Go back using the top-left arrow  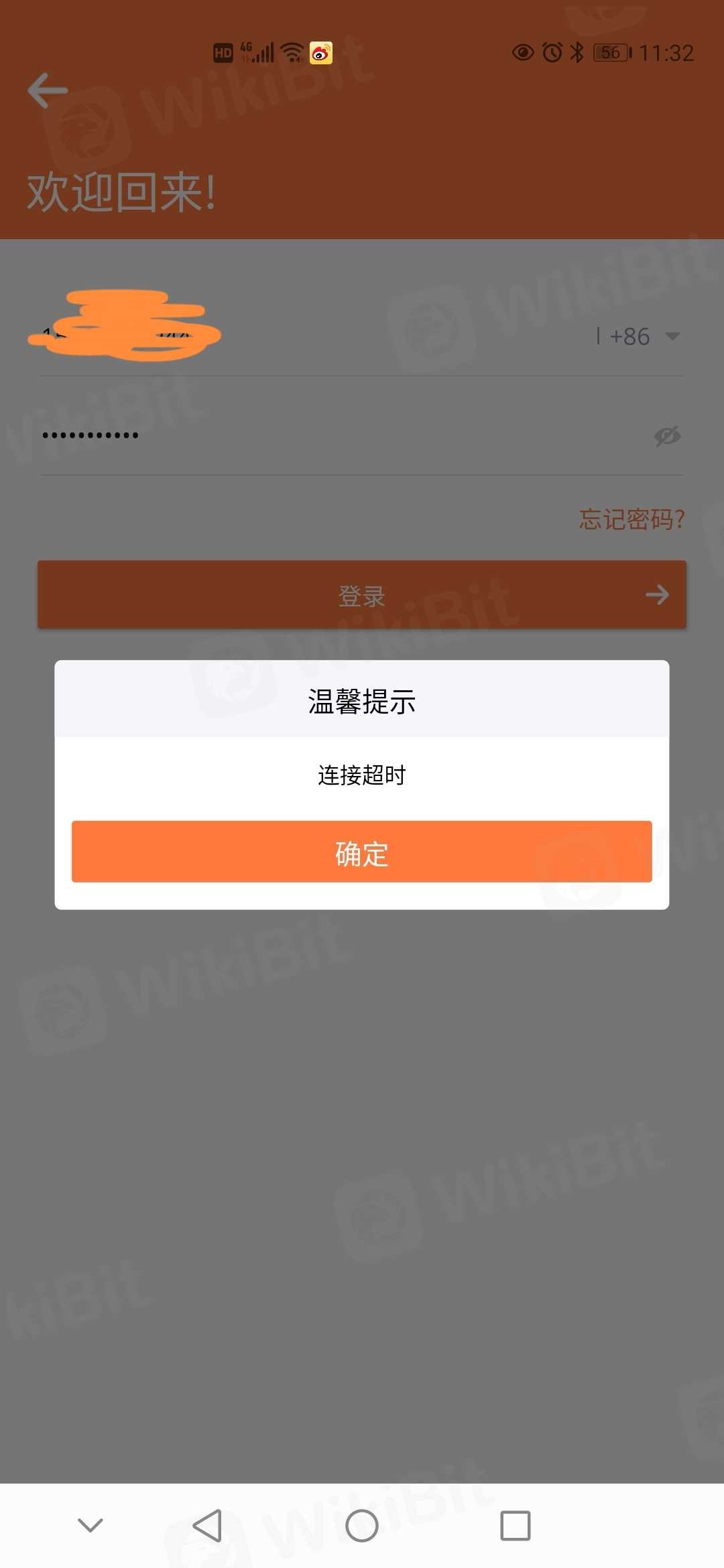click(x=48, y=90)
